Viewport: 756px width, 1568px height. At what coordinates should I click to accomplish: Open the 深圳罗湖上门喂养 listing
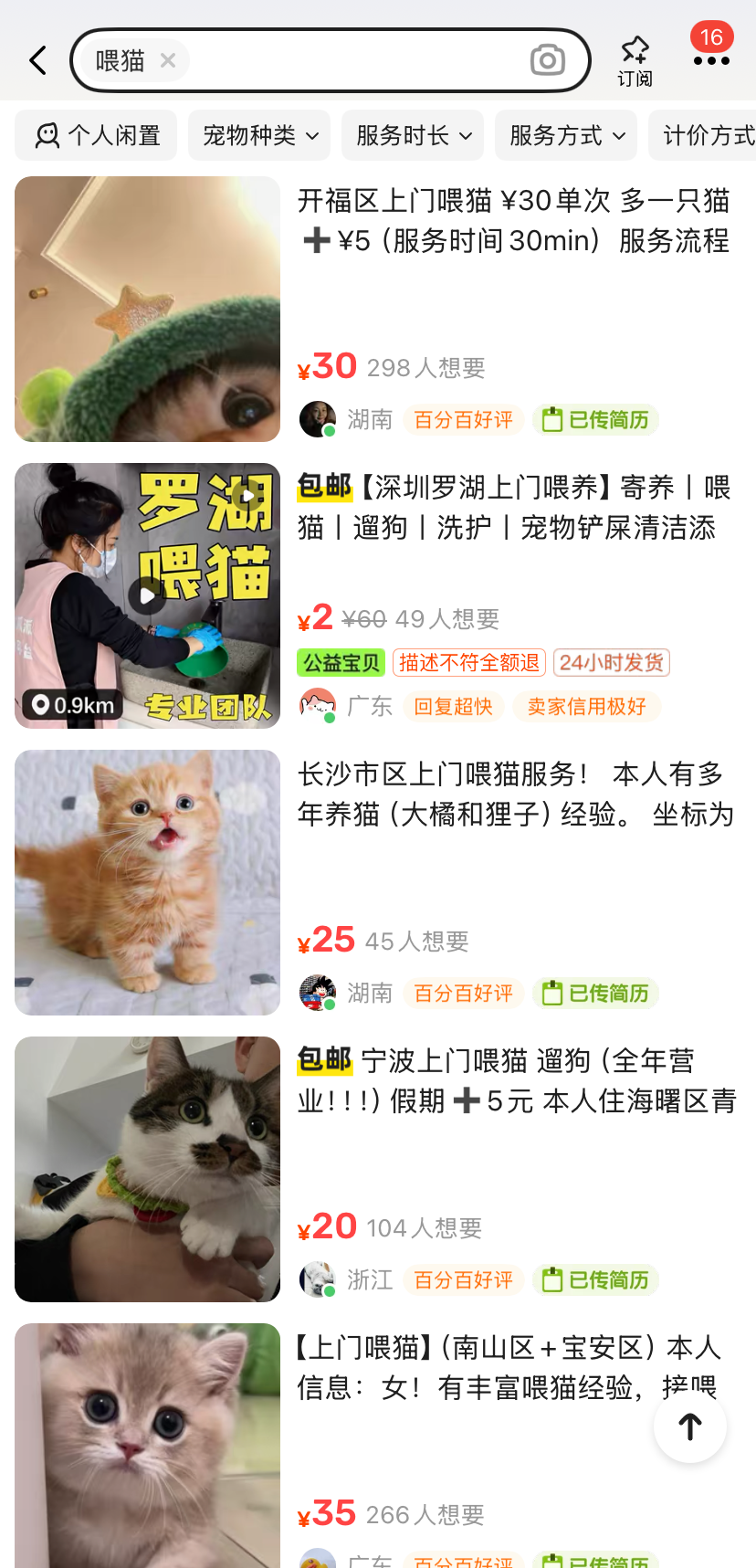point(513,508)
